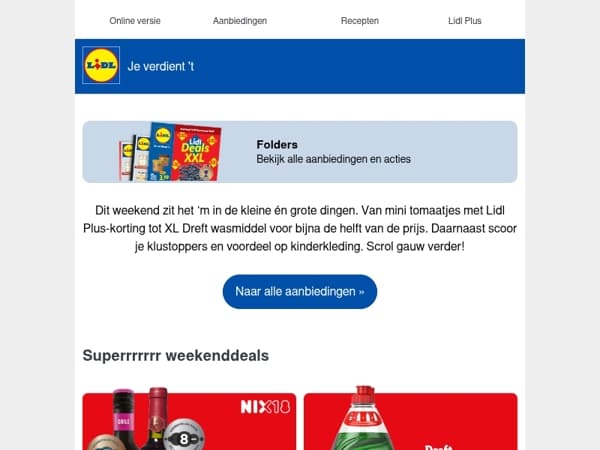Open the Folders banner

(x=300, y=152)
